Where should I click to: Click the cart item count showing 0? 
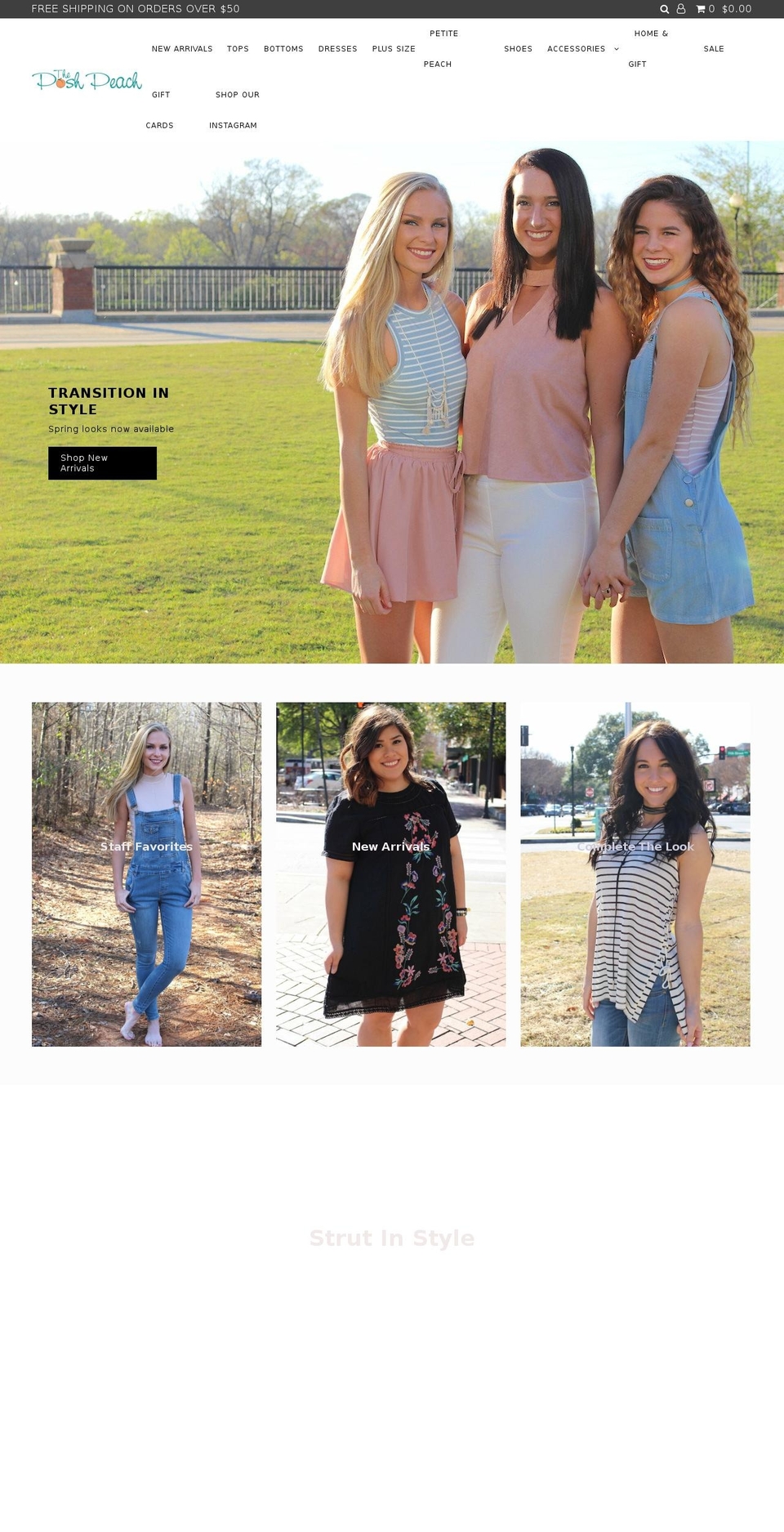click(x=712, y=9)
